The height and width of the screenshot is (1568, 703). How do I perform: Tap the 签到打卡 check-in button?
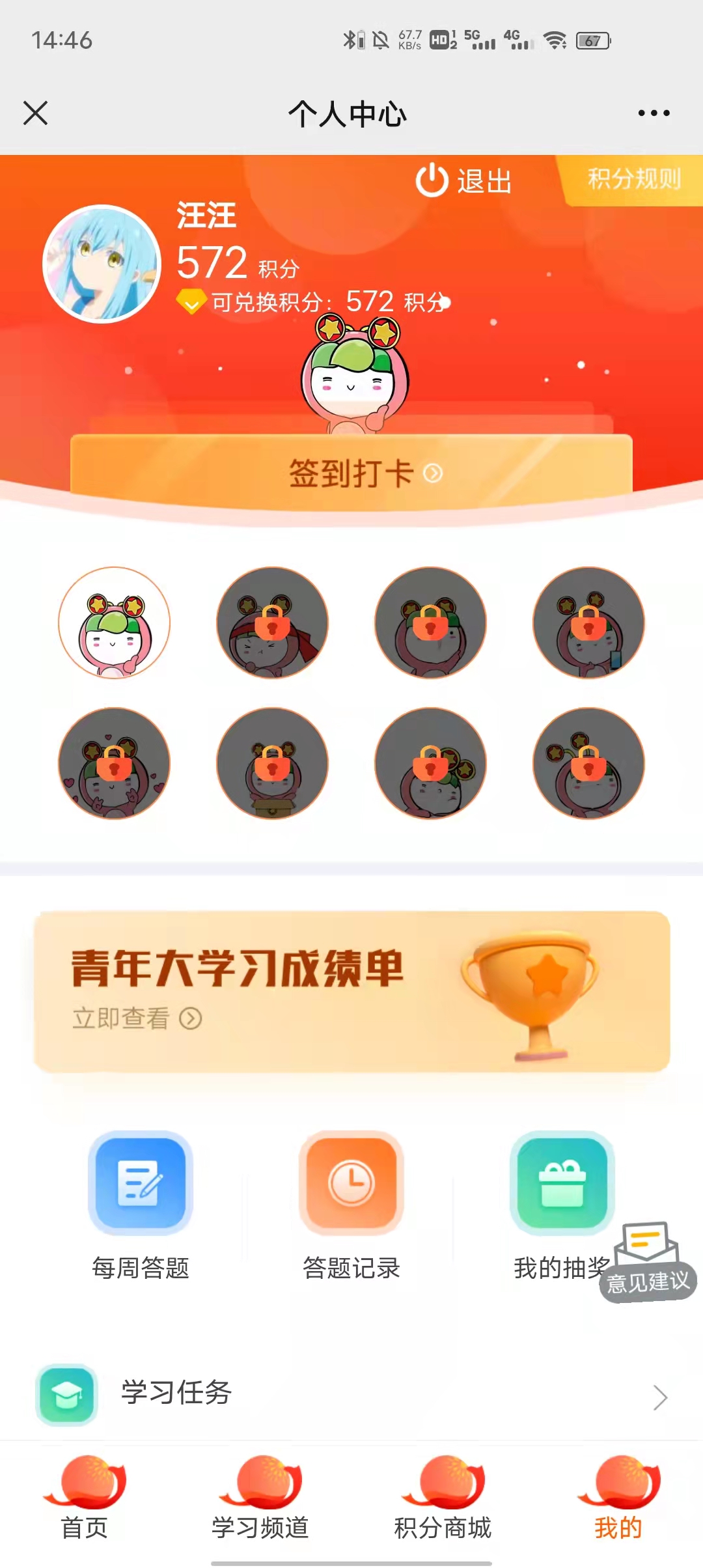point(351,472)
